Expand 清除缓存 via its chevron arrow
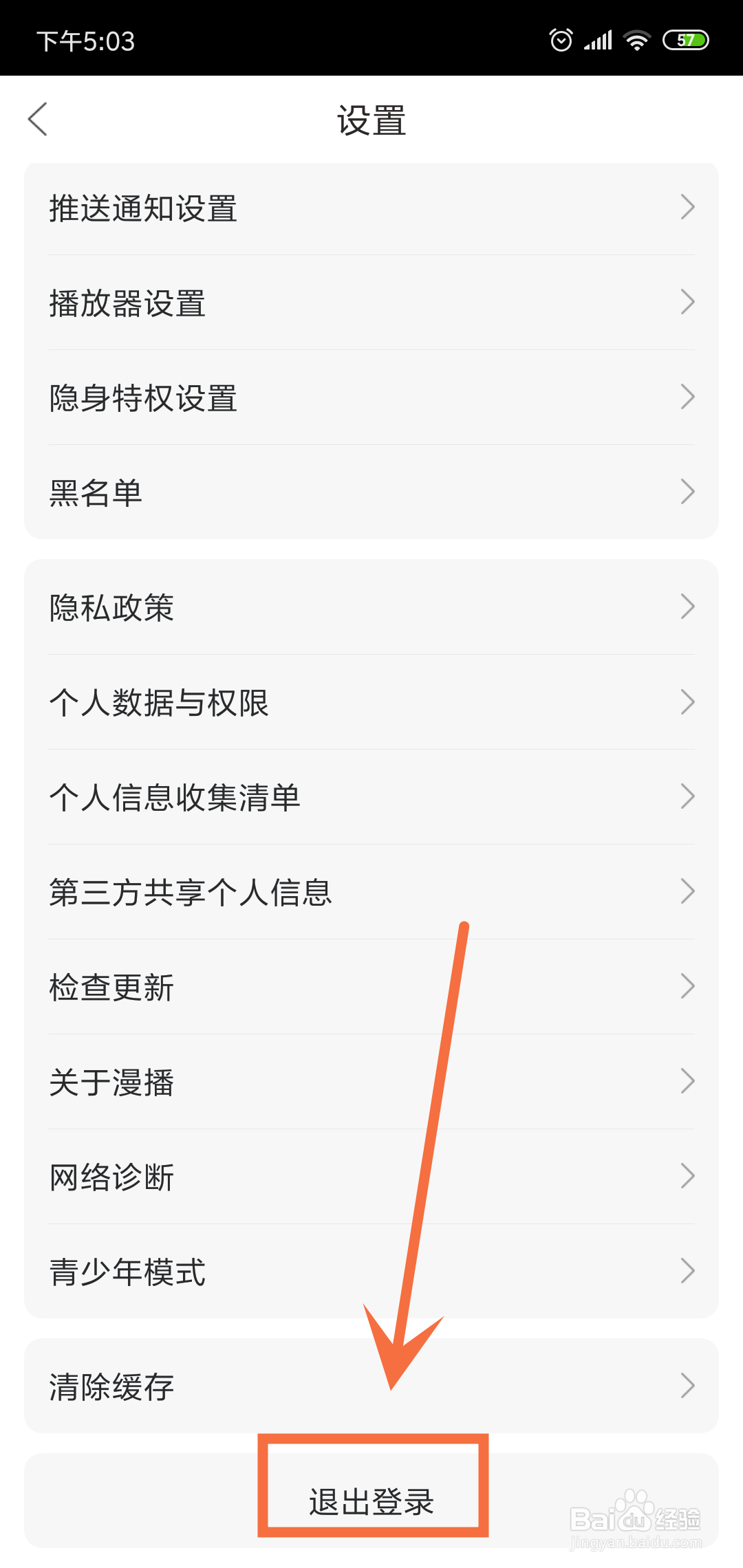 click(x=688, y=1386)
